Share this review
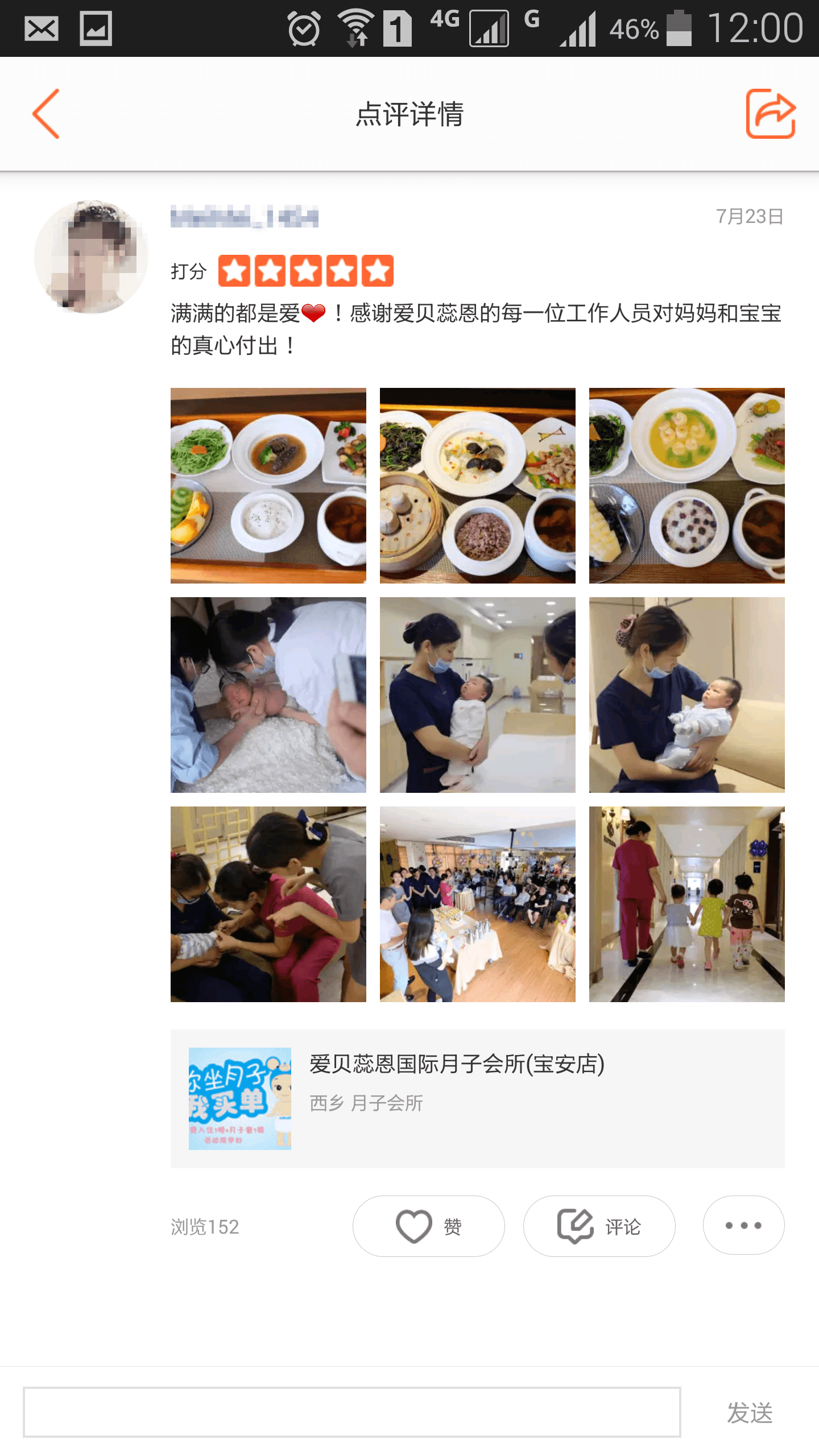This screenshot has height=1456, width=819. click(x=770, y=114)
